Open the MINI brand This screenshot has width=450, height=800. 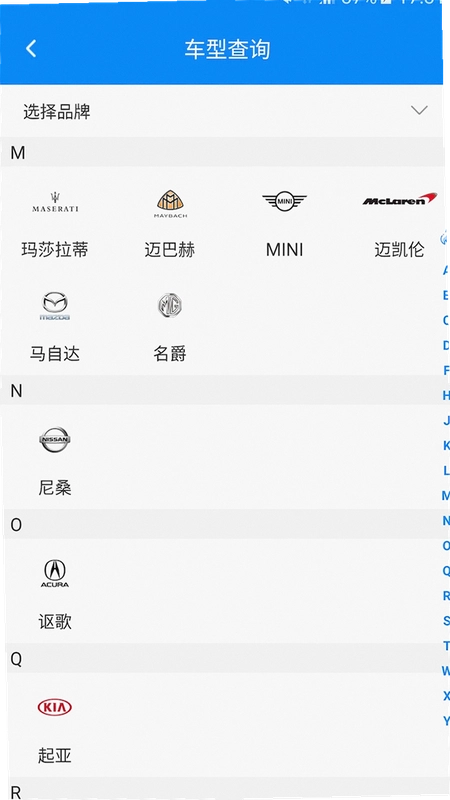284,223
